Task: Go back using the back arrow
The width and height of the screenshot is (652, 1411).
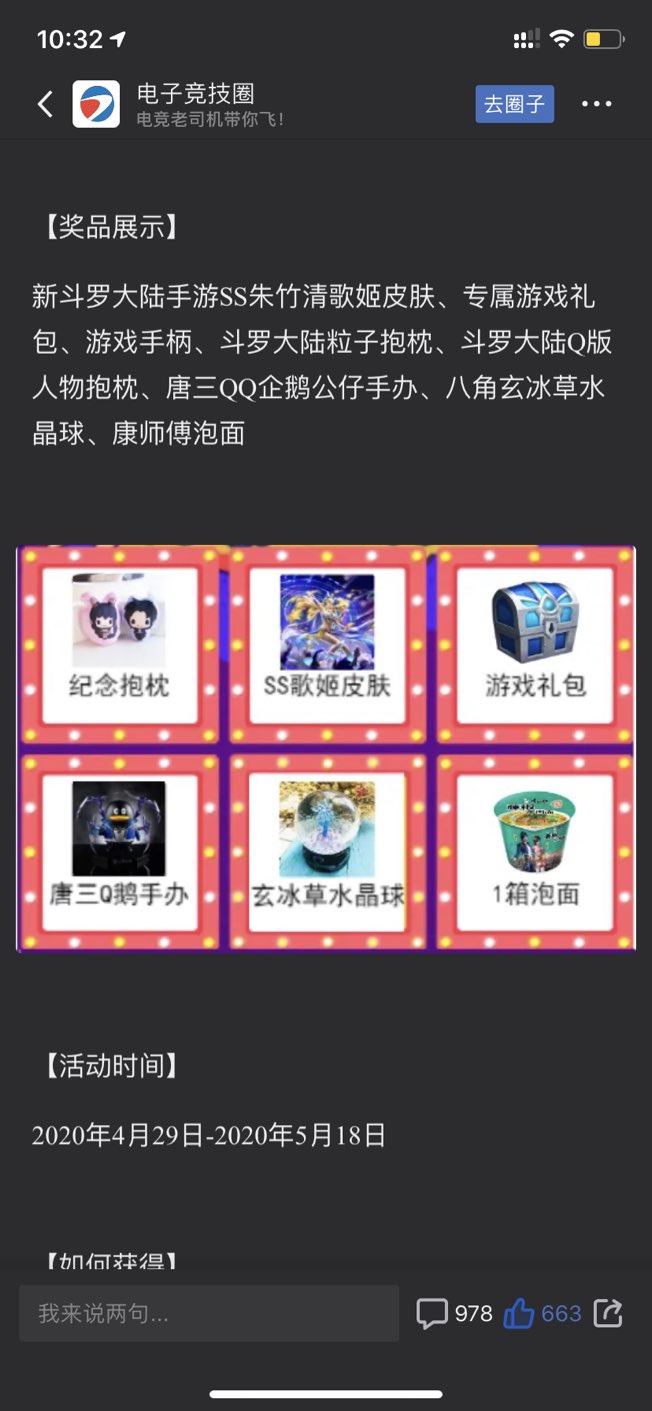Action: pos(45,104)
